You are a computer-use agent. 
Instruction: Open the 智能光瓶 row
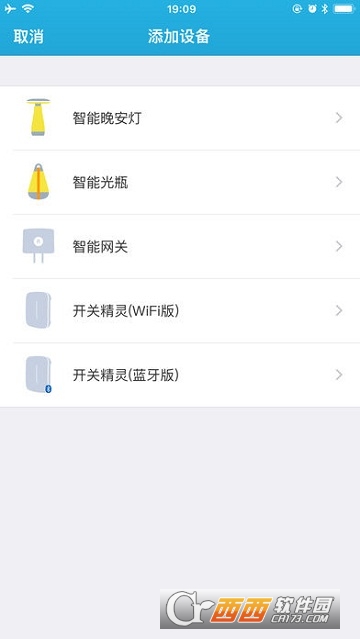tap(180, 182)
